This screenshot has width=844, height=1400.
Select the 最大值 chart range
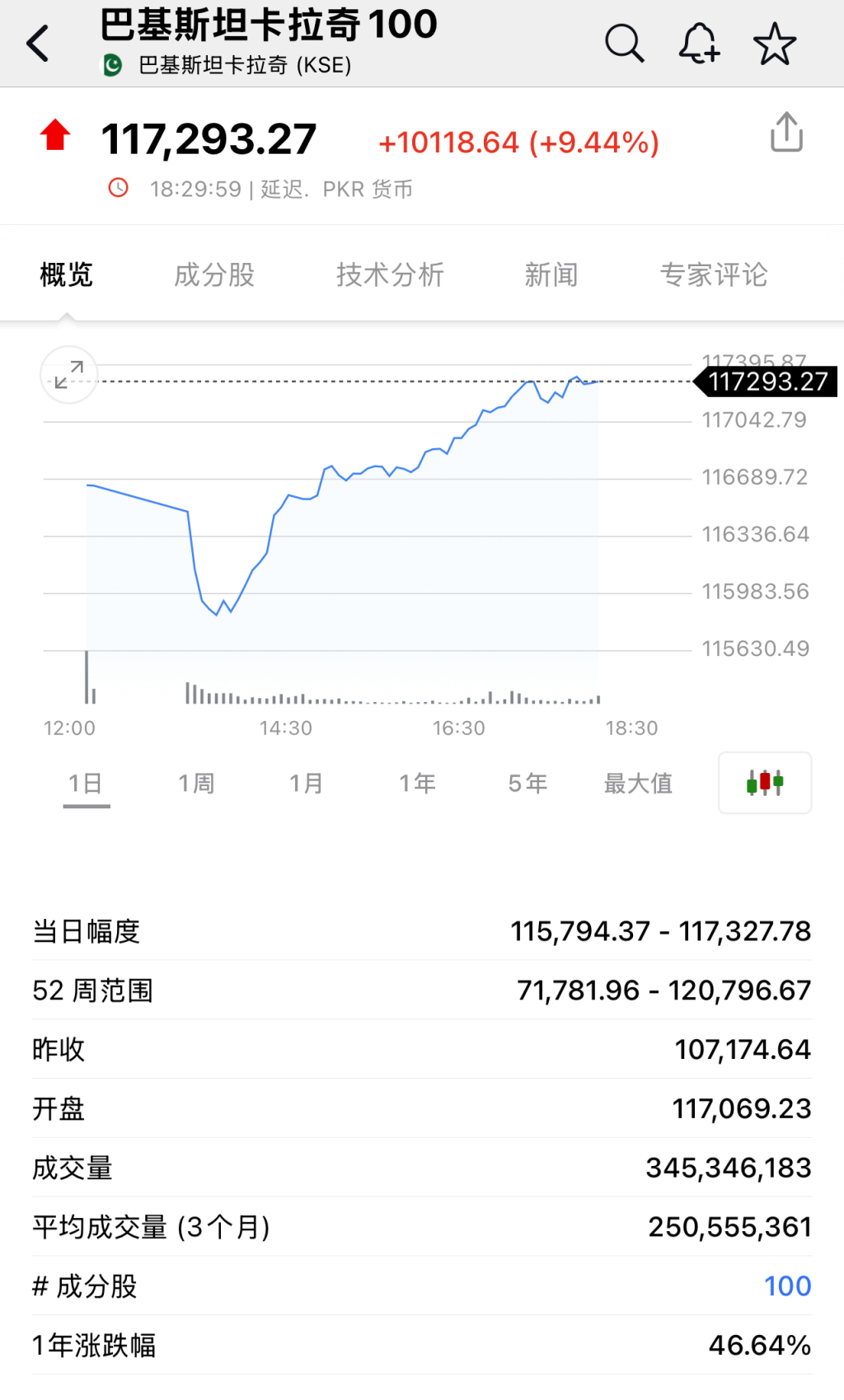[638, 784]
